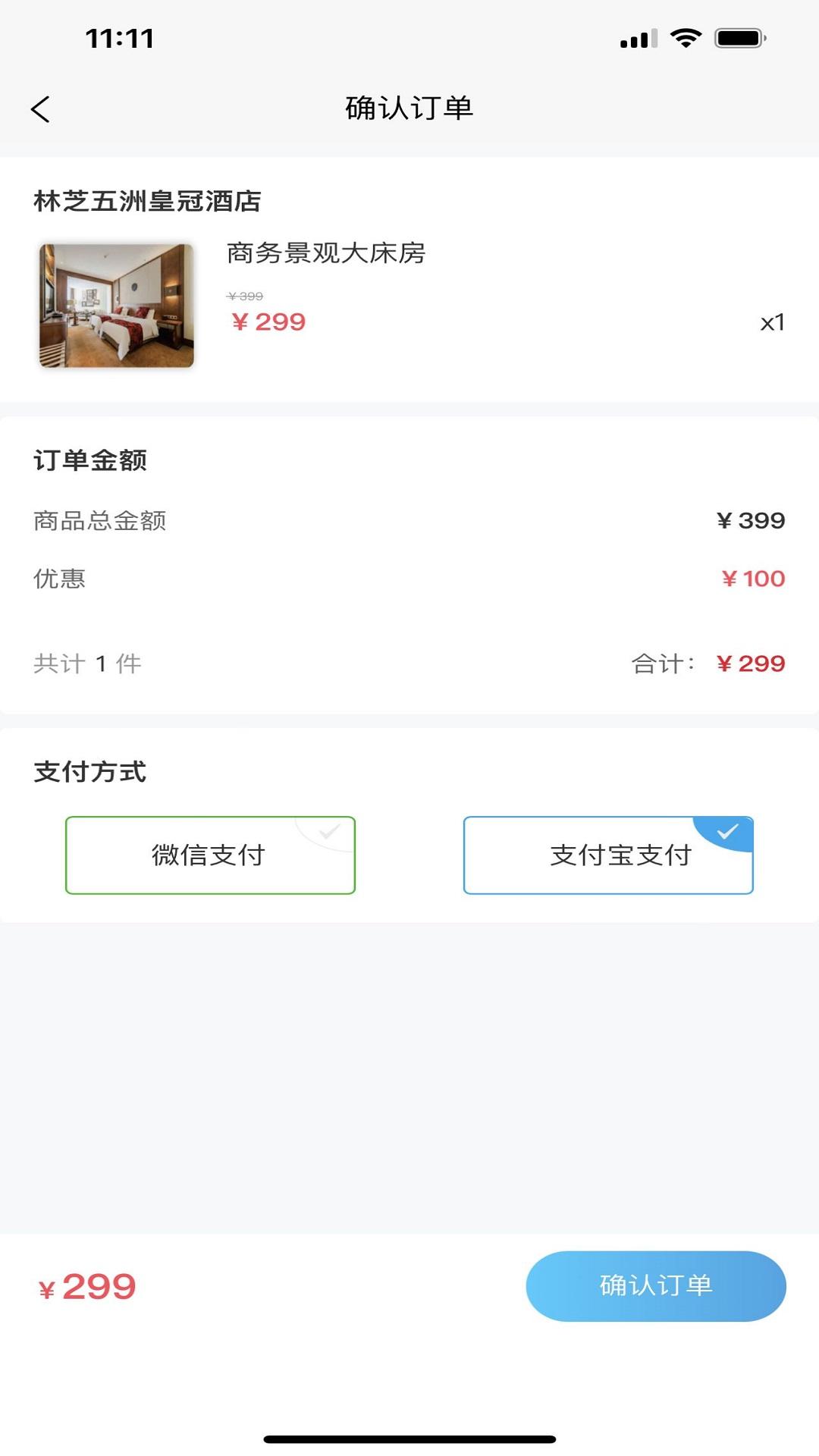Click the back arrow to return
The image size is (819, 1456).
pyautogui.click(x=42, y=108)
